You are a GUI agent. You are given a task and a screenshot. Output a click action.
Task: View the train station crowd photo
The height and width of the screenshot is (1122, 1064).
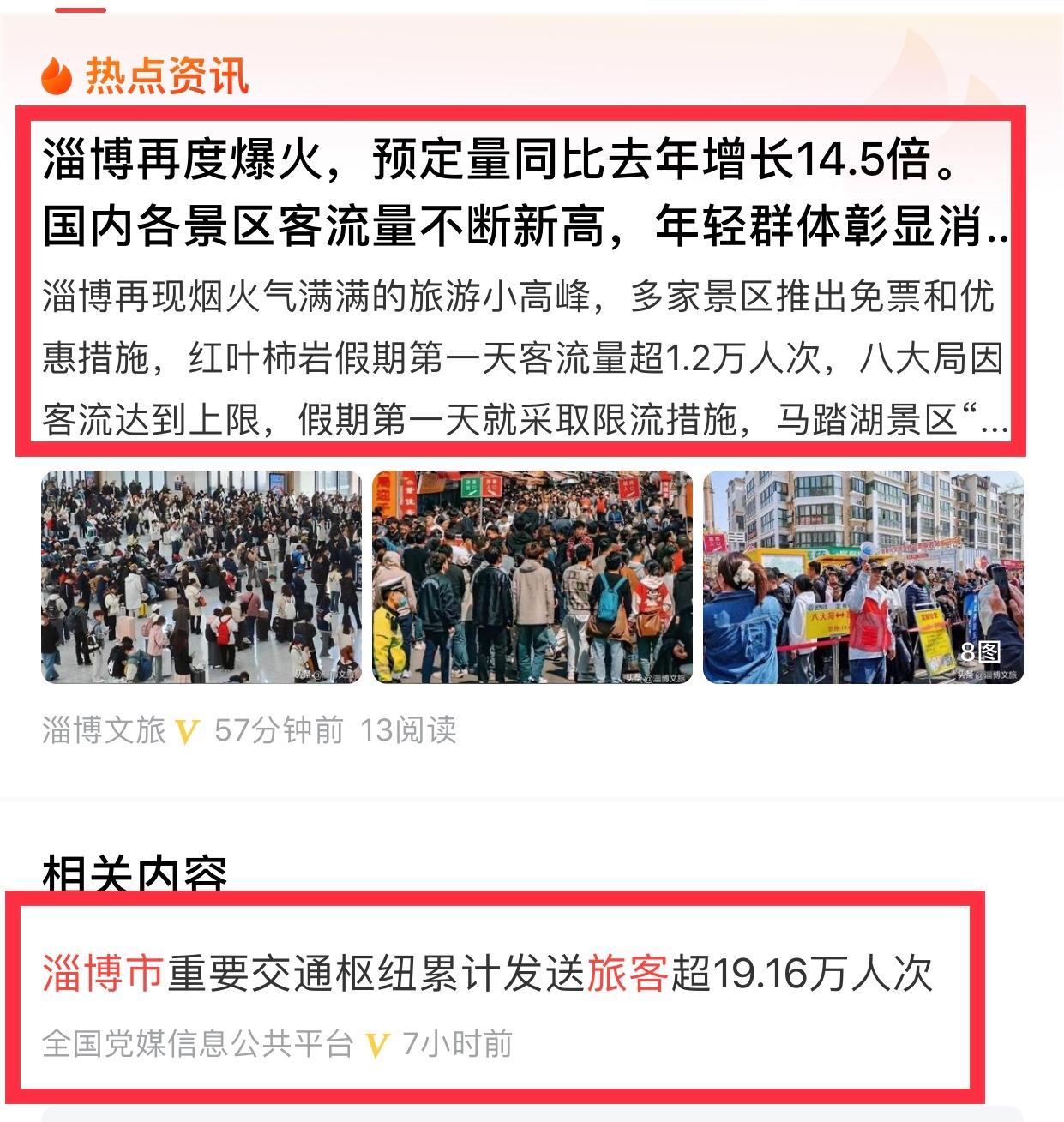click(x=201, y=577)
